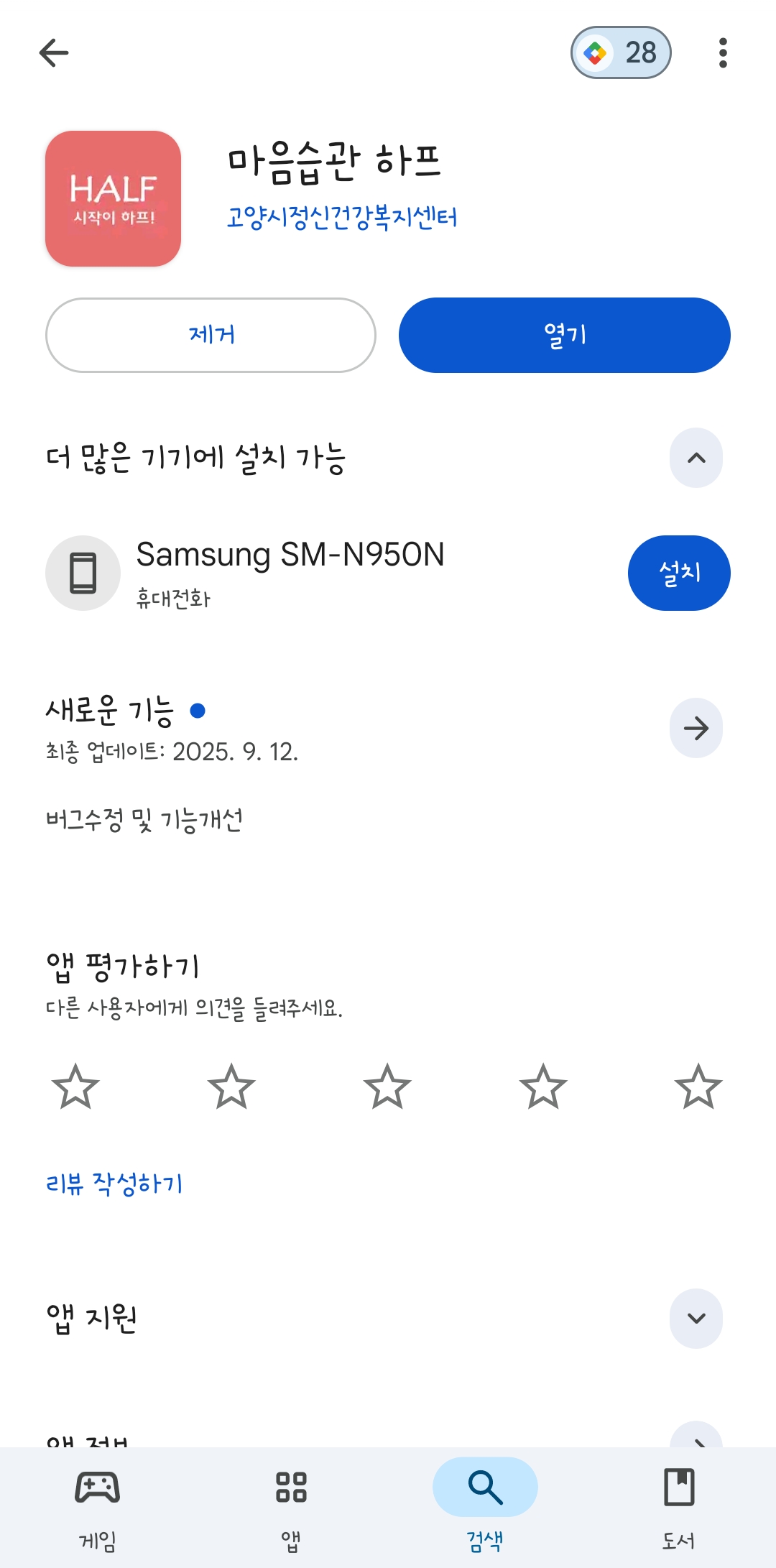Rate the app three stars
This screenshot has width=776, height=1568.
[x=387, y=1087]
